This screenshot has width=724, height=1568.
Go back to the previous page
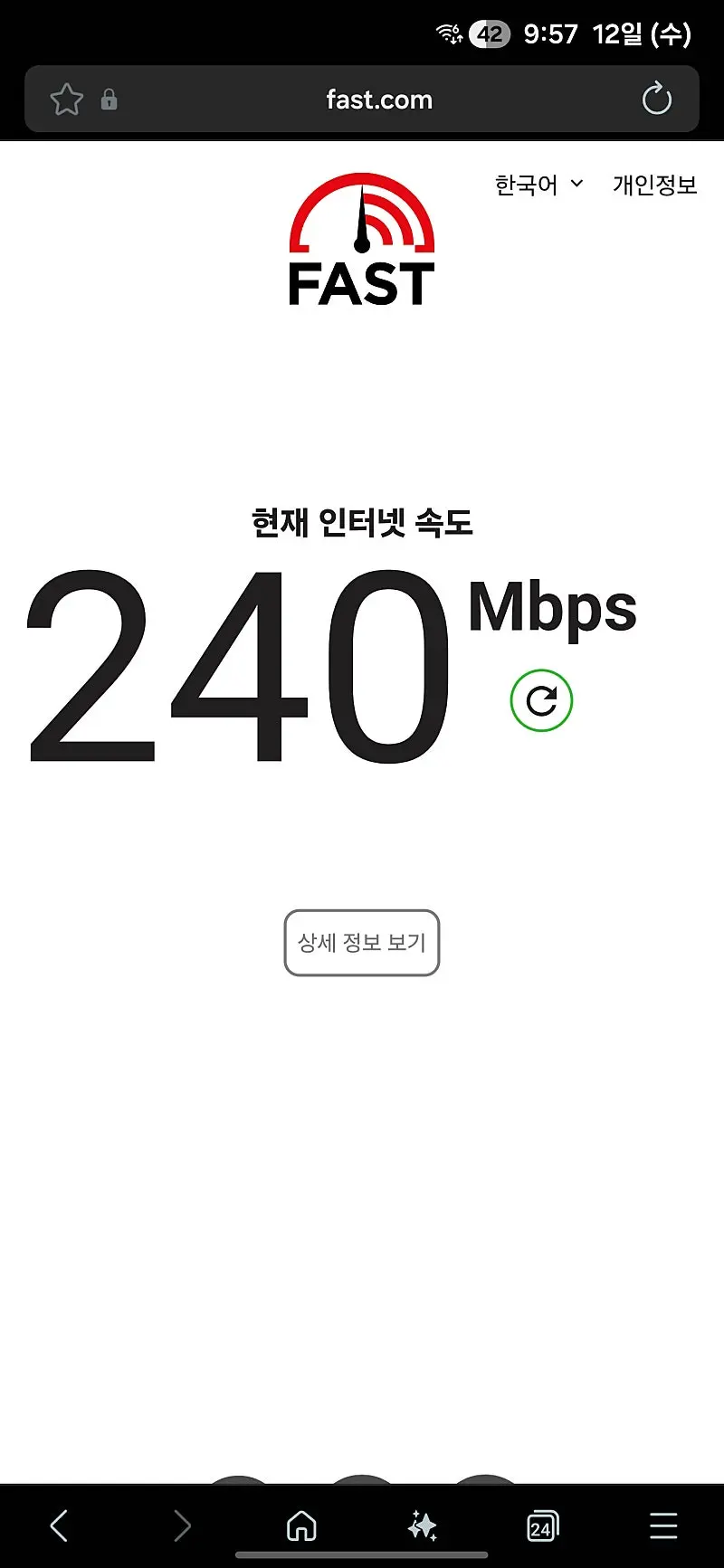[60, 1525]
